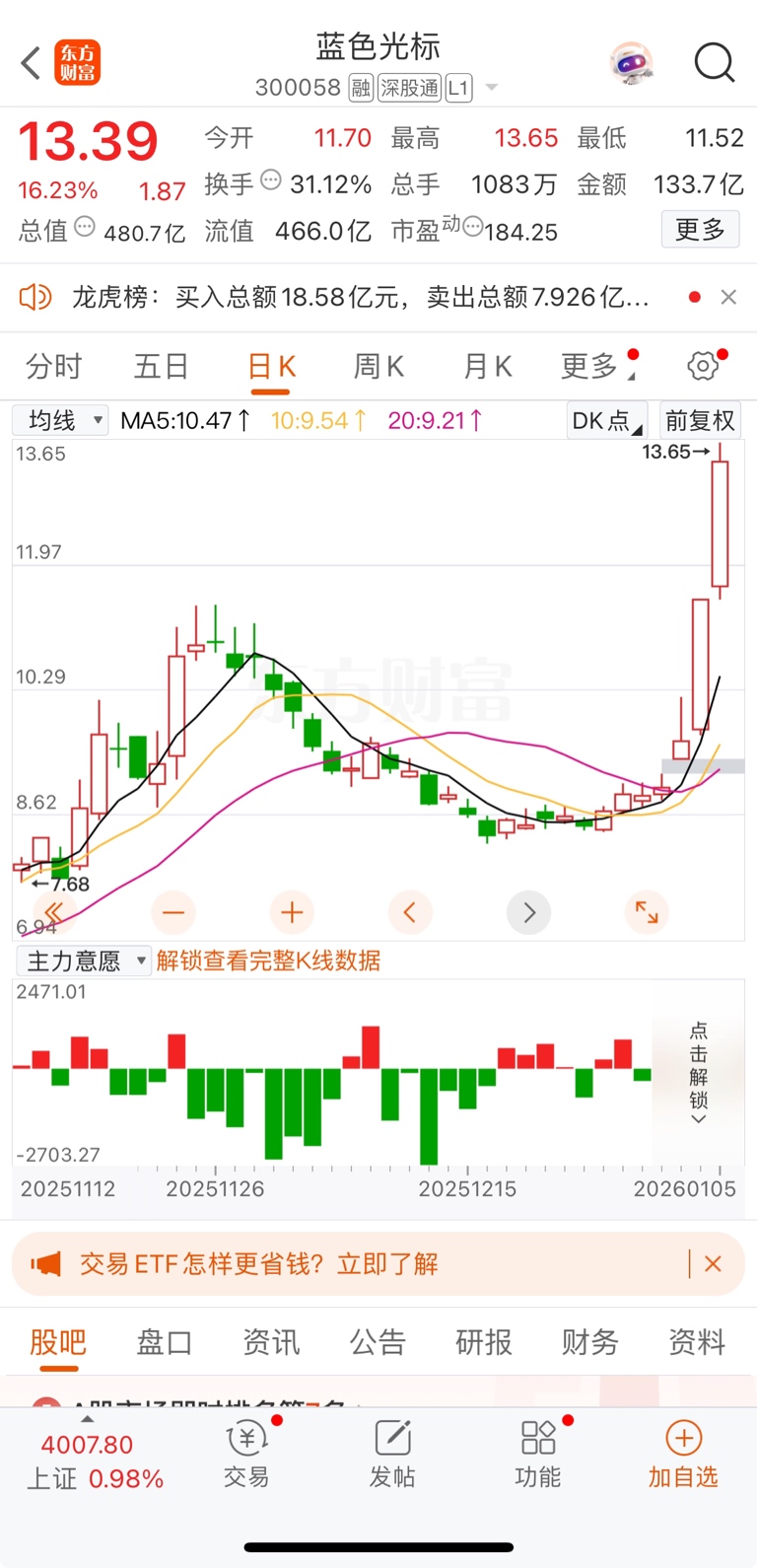757x1568 pixels.
Task: Switch to the 五日 chart tab
Action: (162, 367)
